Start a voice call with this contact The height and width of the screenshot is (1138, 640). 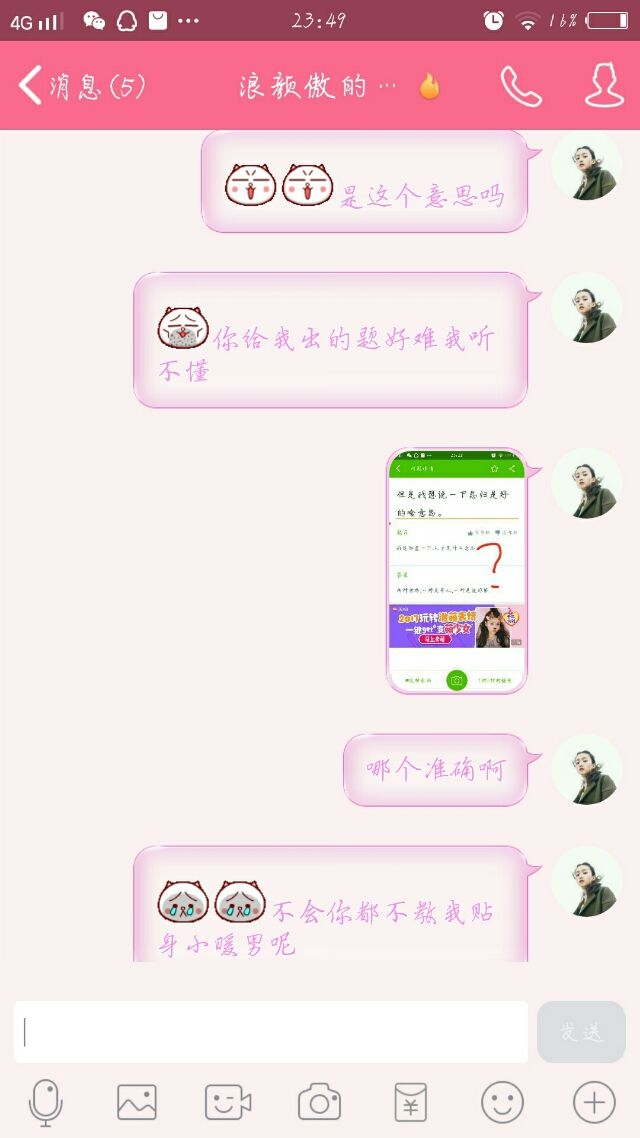520,87
